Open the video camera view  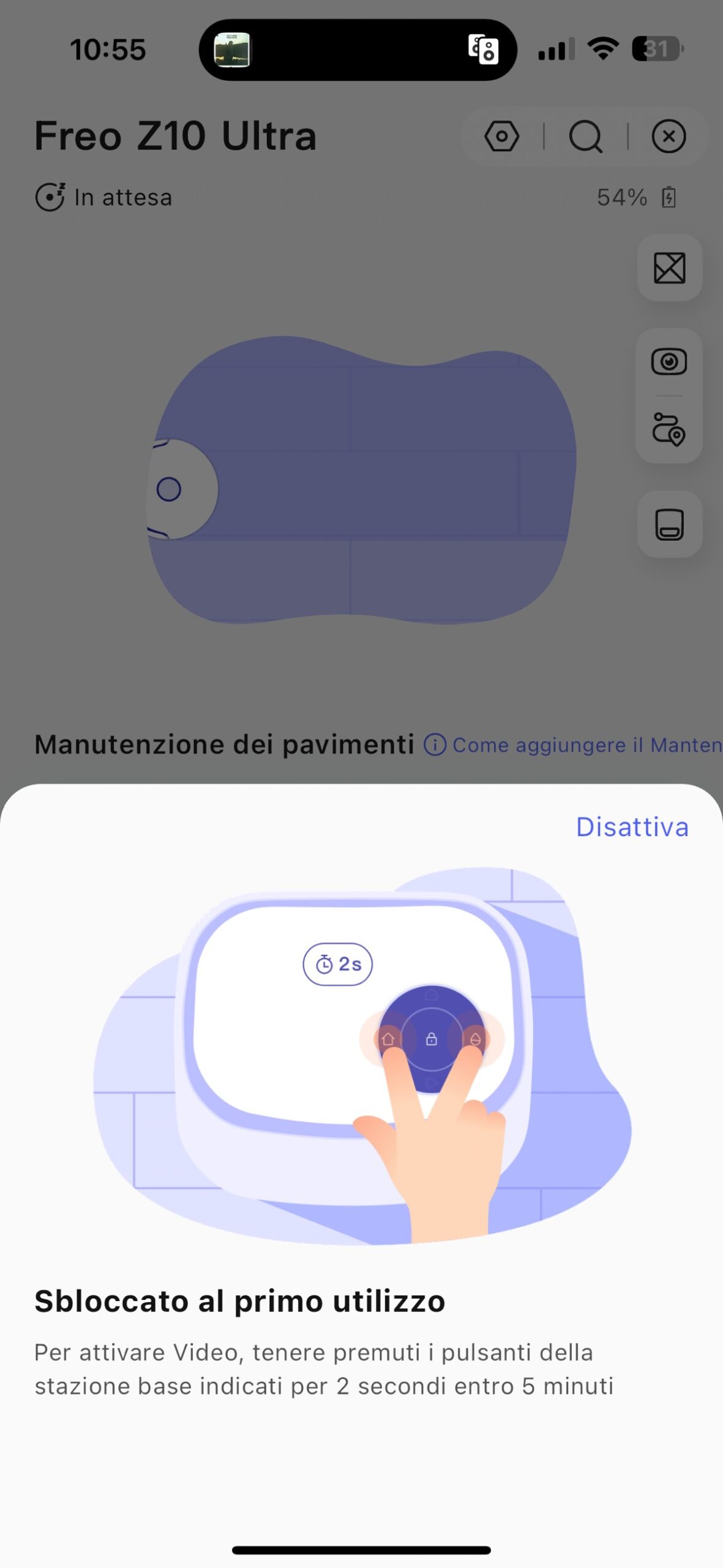(669, 361)
